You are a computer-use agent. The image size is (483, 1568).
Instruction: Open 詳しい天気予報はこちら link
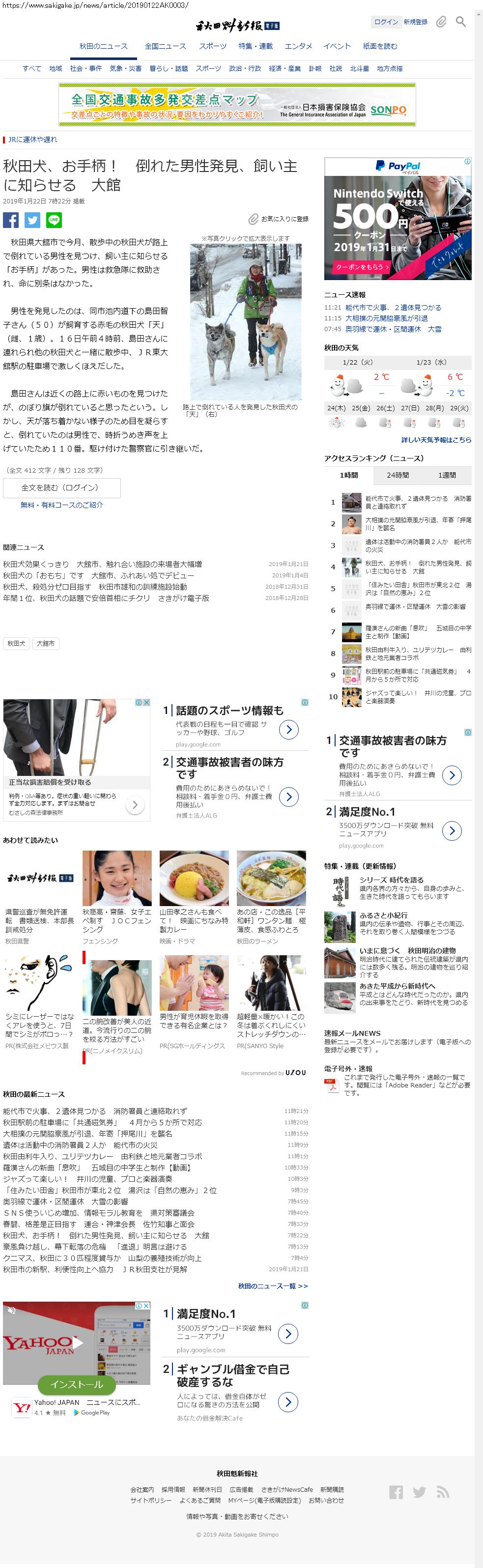436,439
